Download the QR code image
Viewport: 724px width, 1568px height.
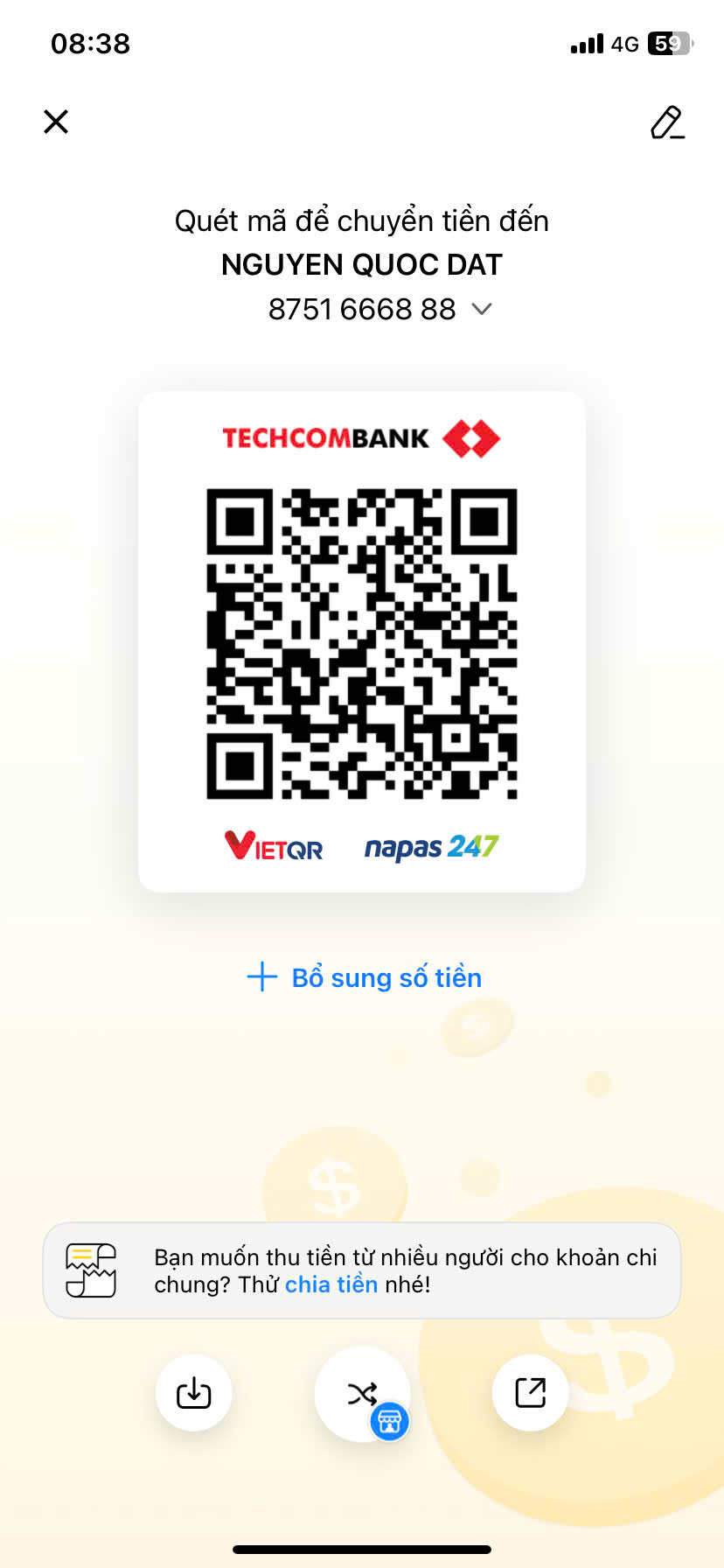(x=193, y=1392)
